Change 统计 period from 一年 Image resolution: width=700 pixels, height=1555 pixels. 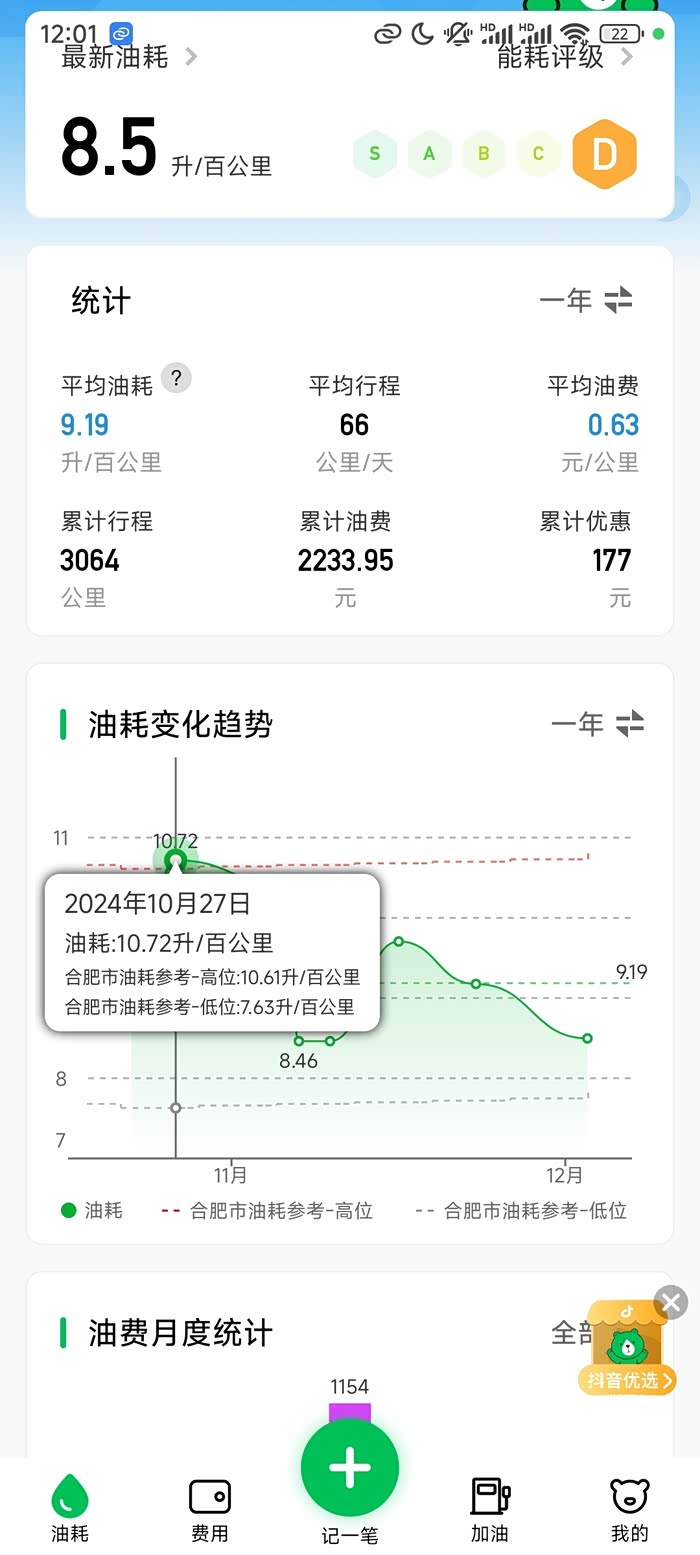(x=586, y=300)
